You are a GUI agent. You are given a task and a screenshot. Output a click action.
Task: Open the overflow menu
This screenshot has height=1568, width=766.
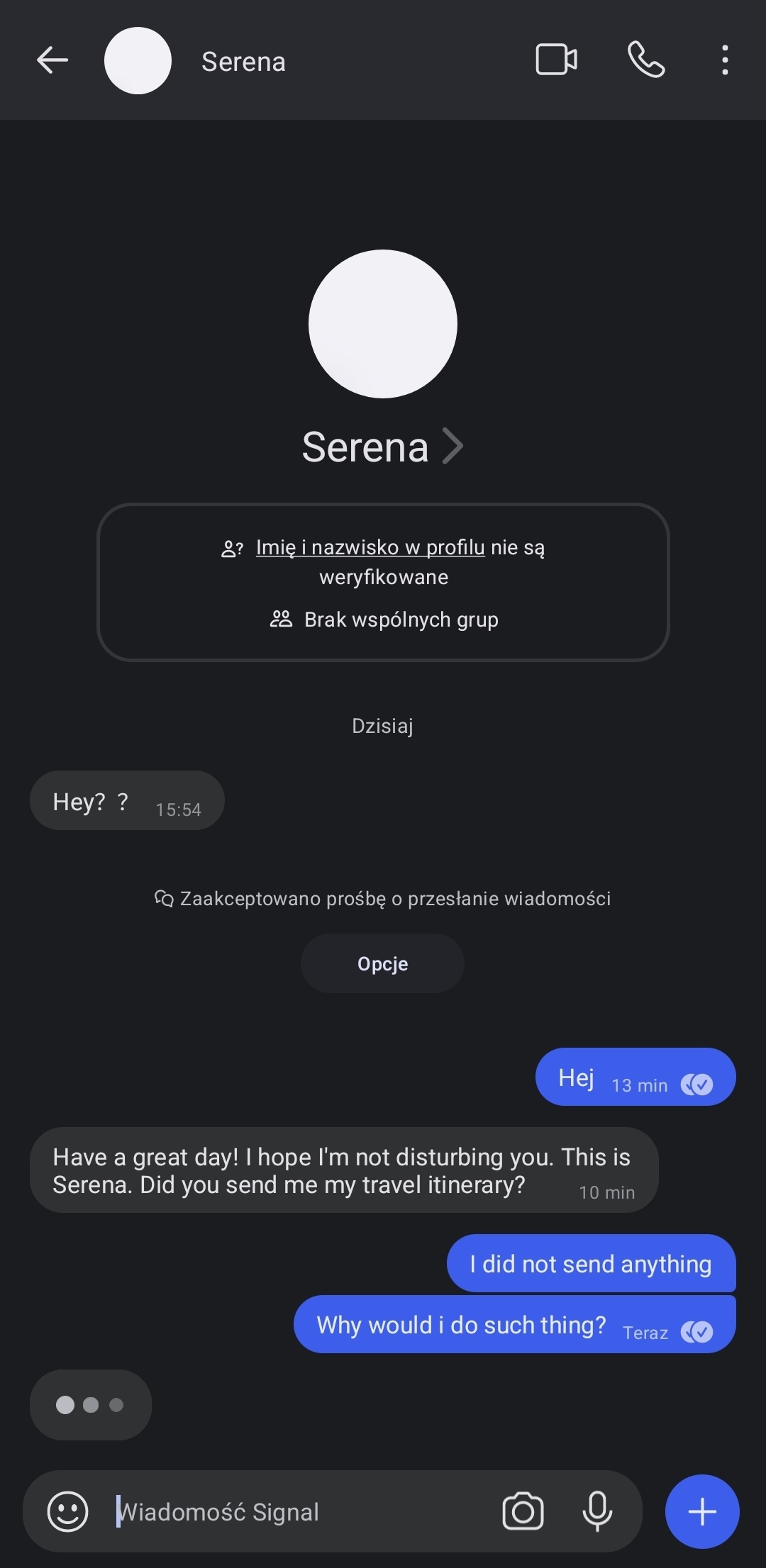point(724,60)
